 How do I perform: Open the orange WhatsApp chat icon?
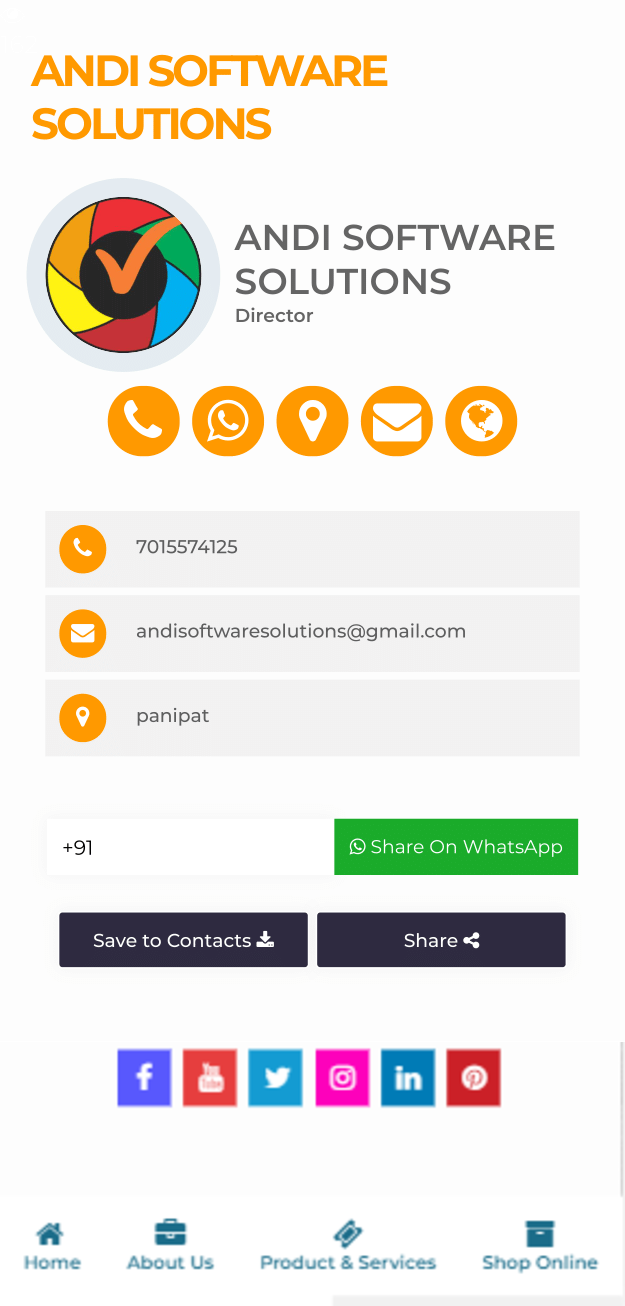(x=228, y=421)
